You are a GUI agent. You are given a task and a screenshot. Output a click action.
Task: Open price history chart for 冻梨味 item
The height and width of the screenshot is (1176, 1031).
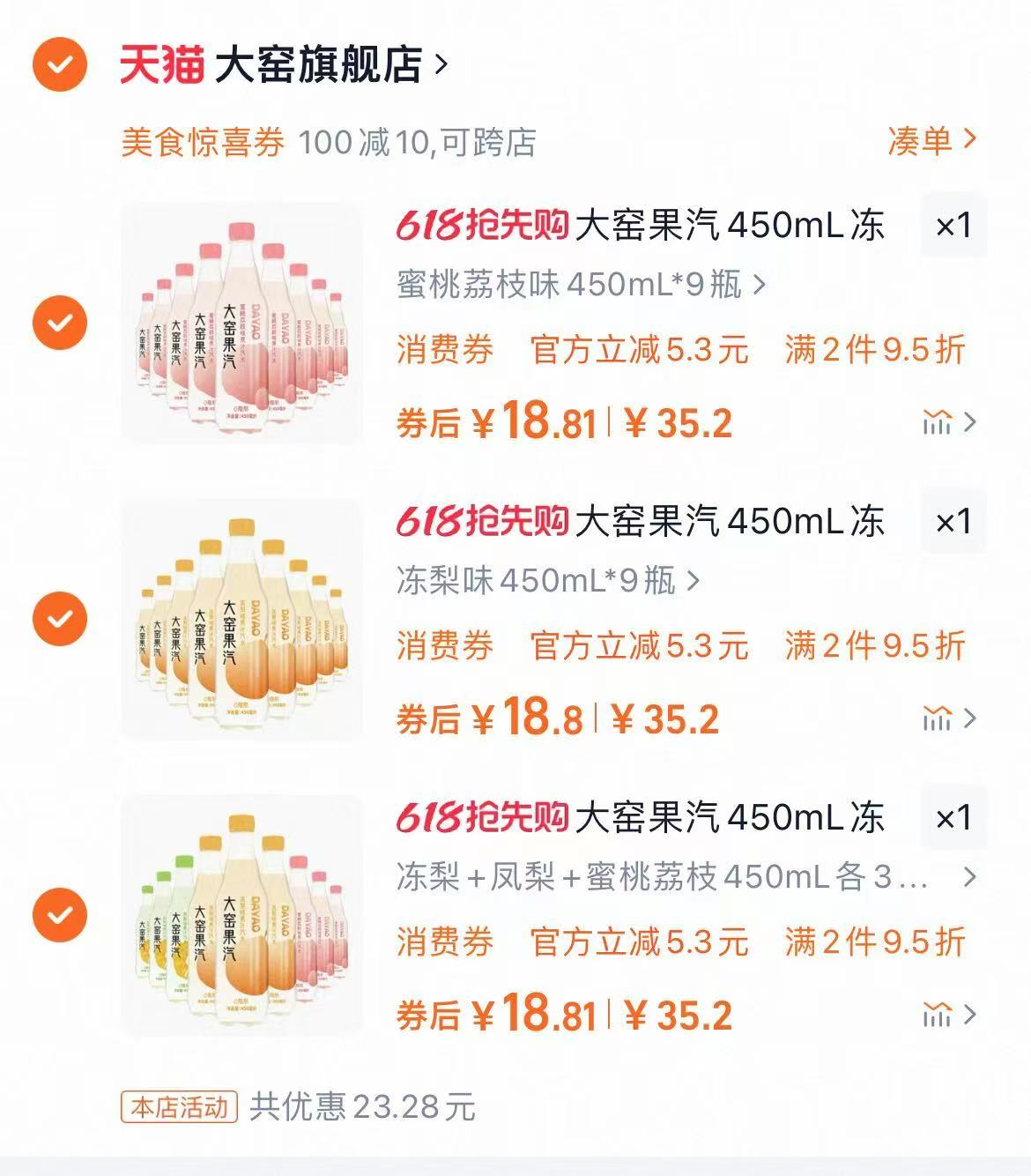click(x=938, y=717)
